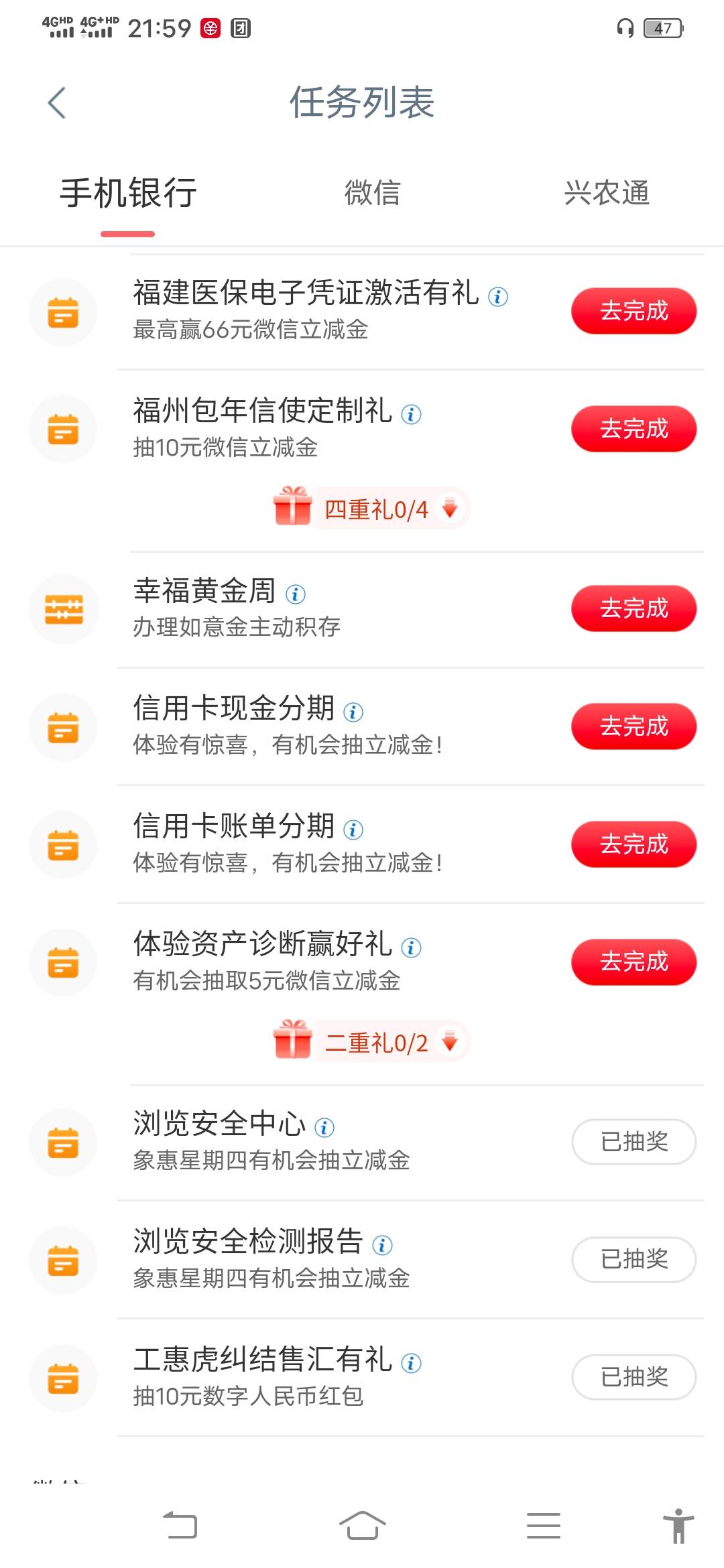The image size is (724, 1568).
Task: Go back from the 任务列表 page
Action: tap(58, 103)
